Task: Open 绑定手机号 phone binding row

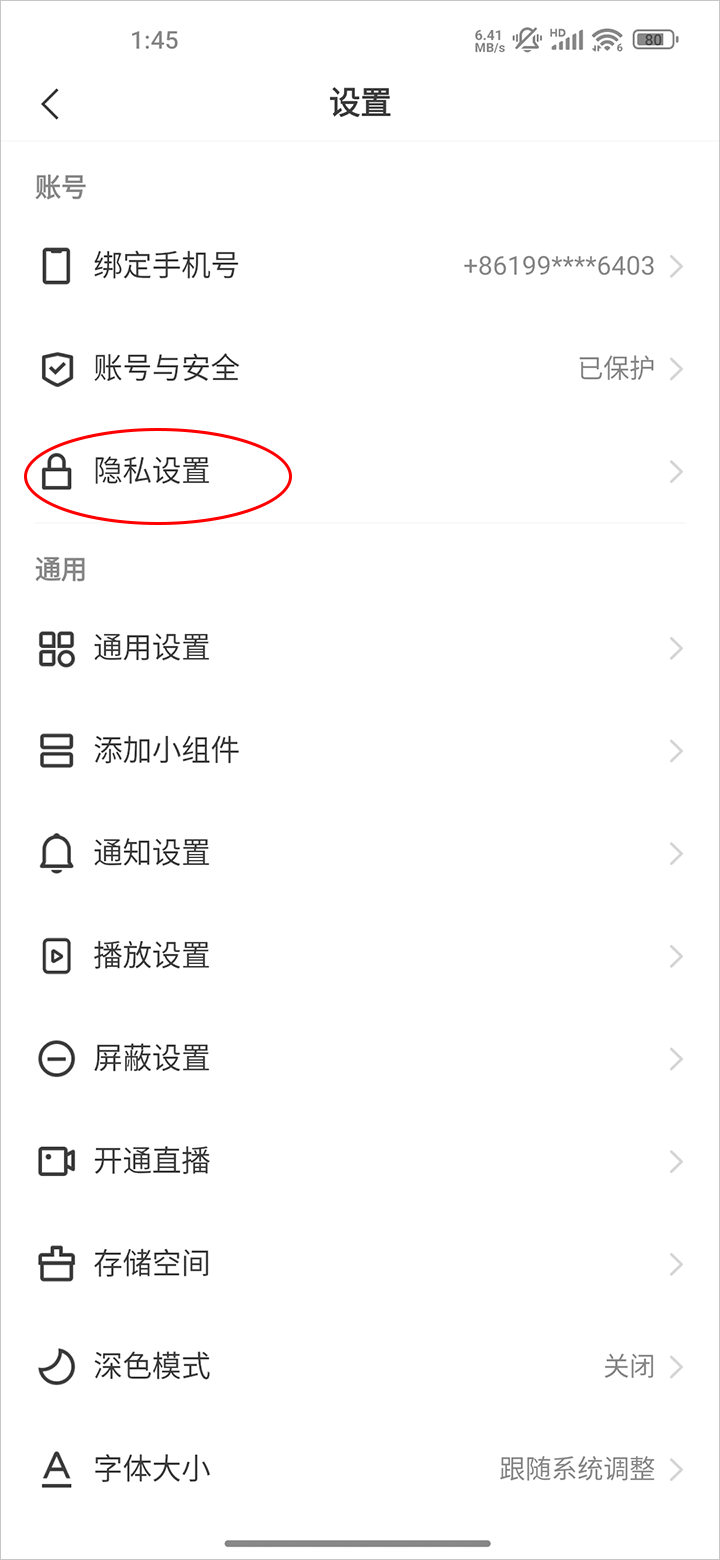Action: coord(360,266)
